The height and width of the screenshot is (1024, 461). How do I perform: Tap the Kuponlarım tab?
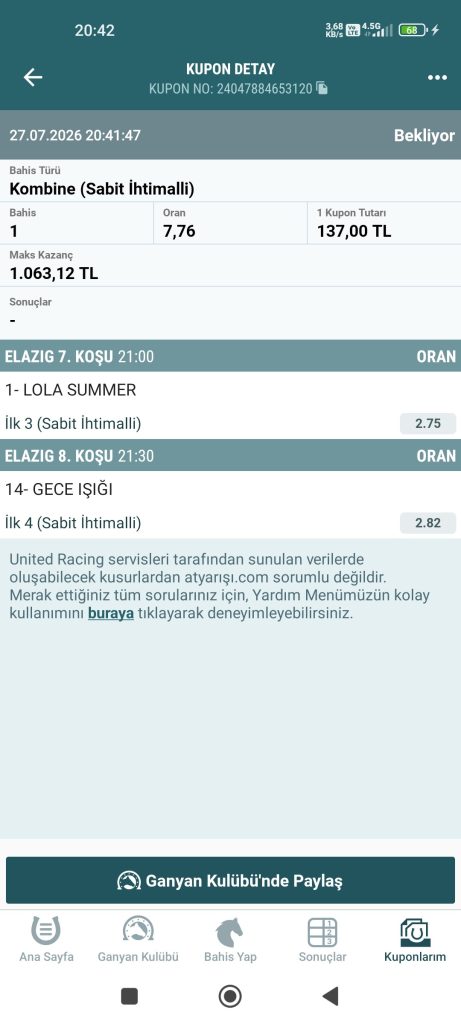[x=415, y=940]
